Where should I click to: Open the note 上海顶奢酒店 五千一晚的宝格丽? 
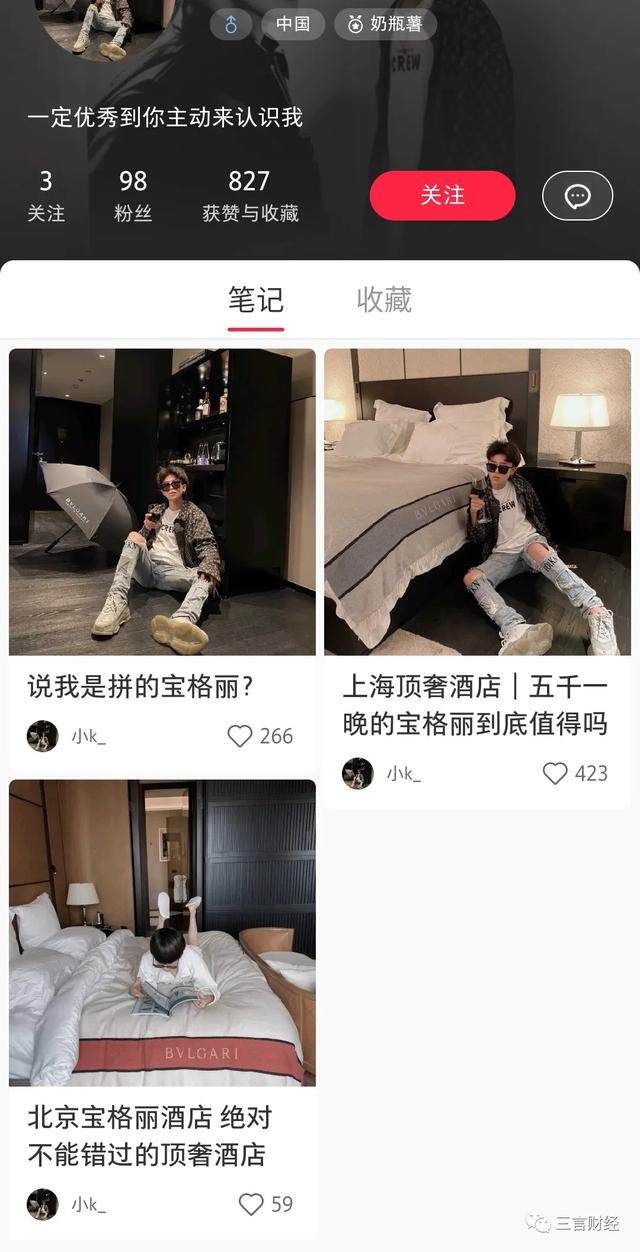(477, 501)
